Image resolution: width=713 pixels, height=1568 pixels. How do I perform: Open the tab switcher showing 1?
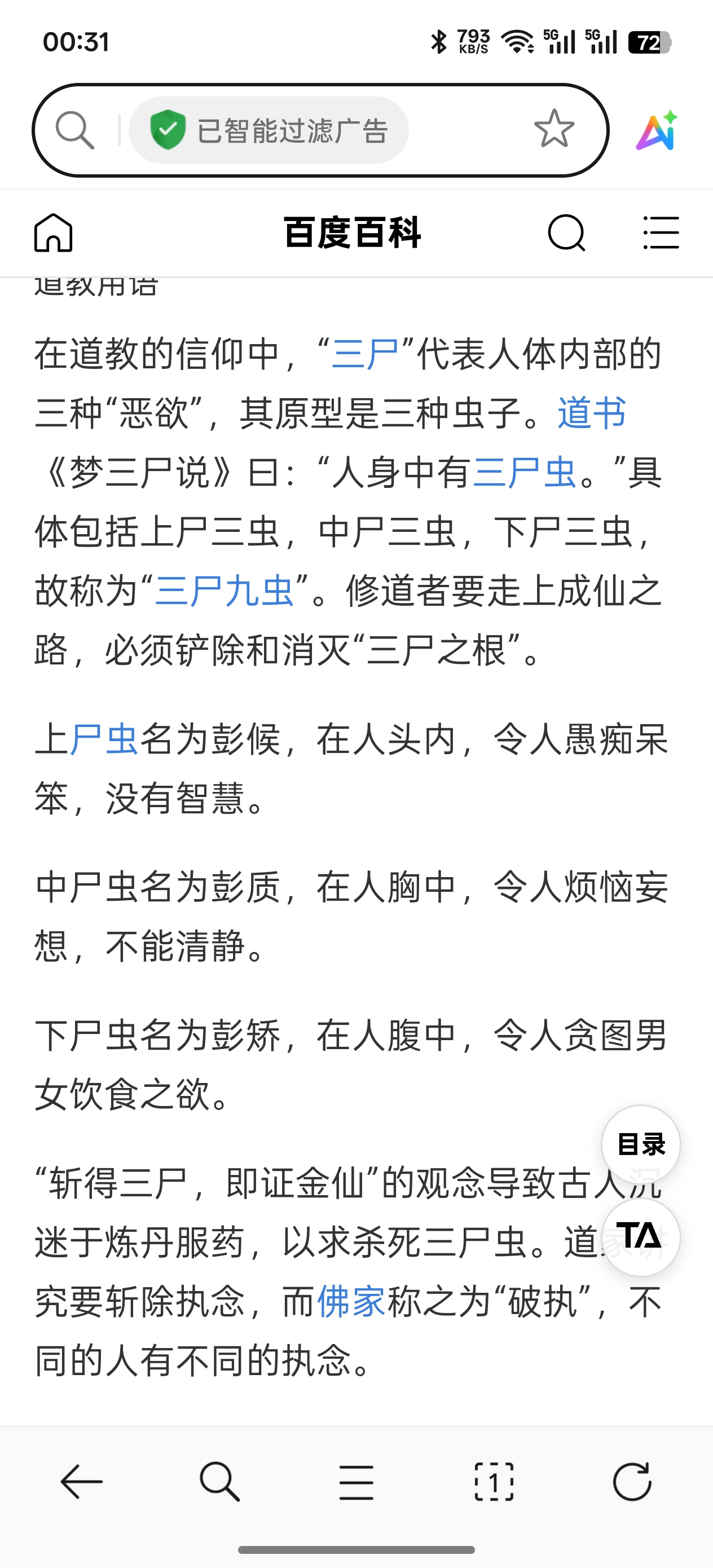[494, 1482]
